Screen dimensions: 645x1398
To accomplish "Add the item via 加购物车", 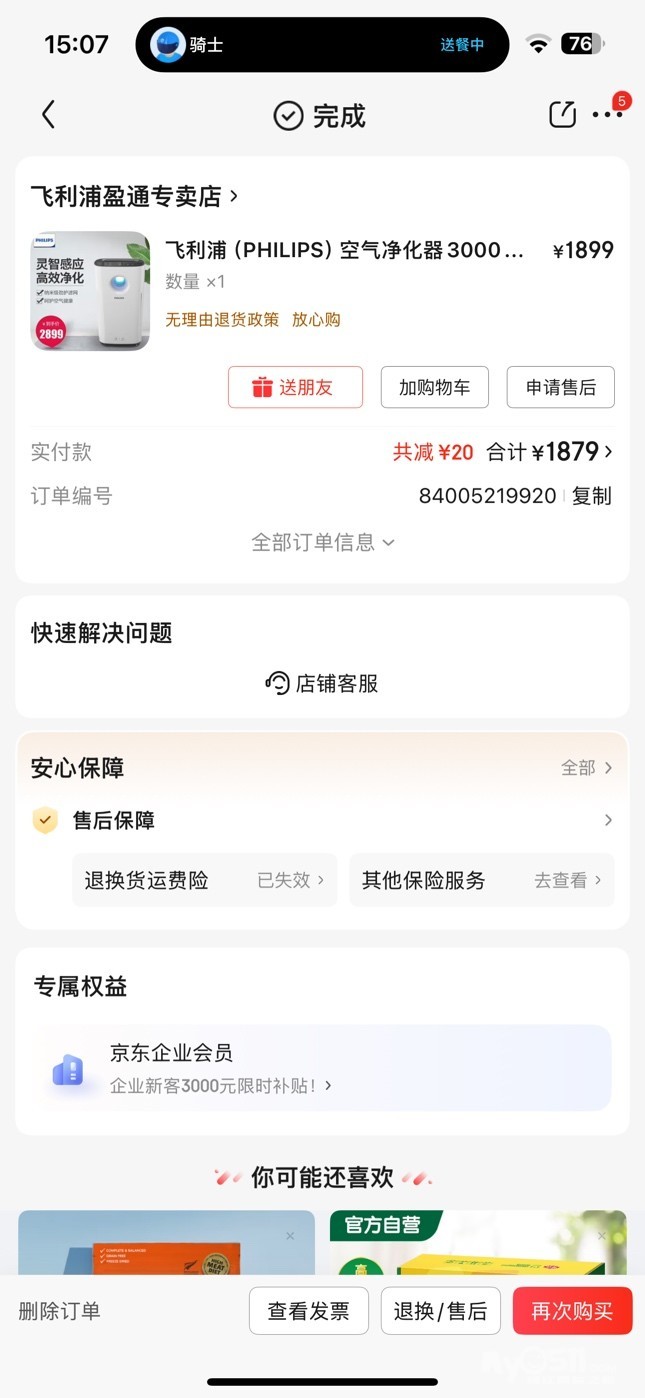I will pyautogui.click(x=434, y=387).
